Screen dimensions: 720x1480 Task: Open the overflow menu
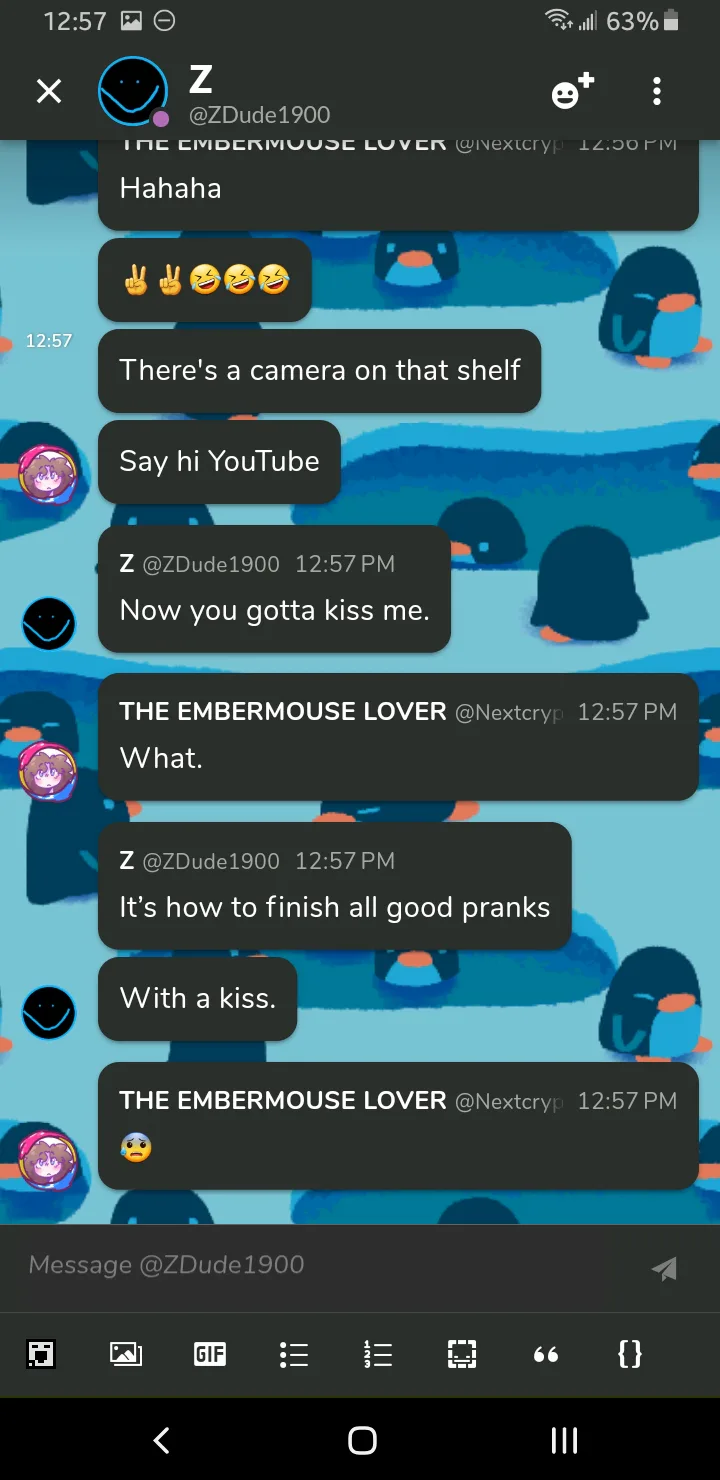[x=657, y=92]
